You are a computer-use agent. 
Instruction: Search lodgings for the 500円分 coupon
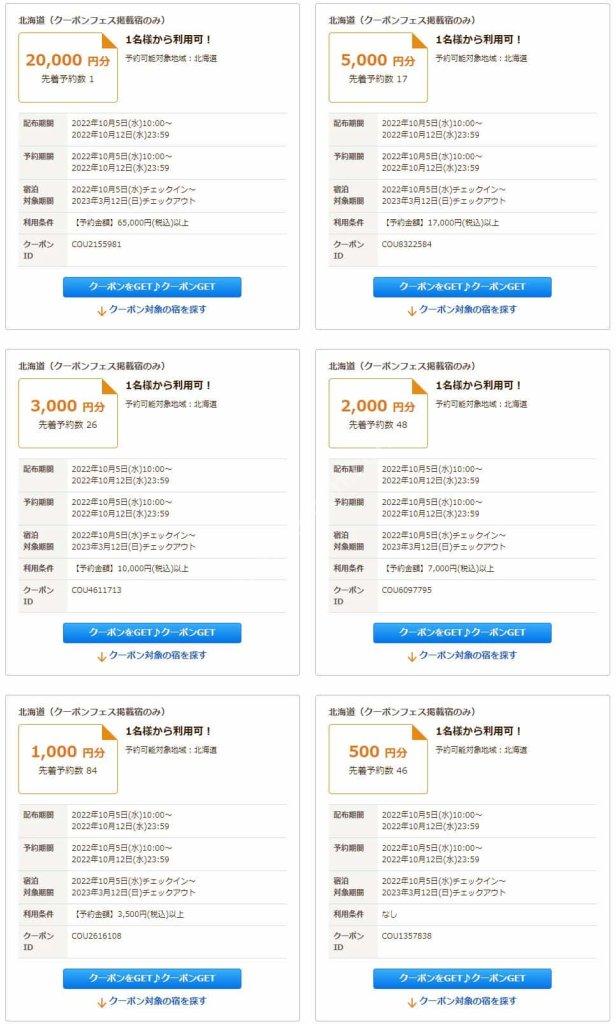pyautogui.click(x=462, y=1001)
